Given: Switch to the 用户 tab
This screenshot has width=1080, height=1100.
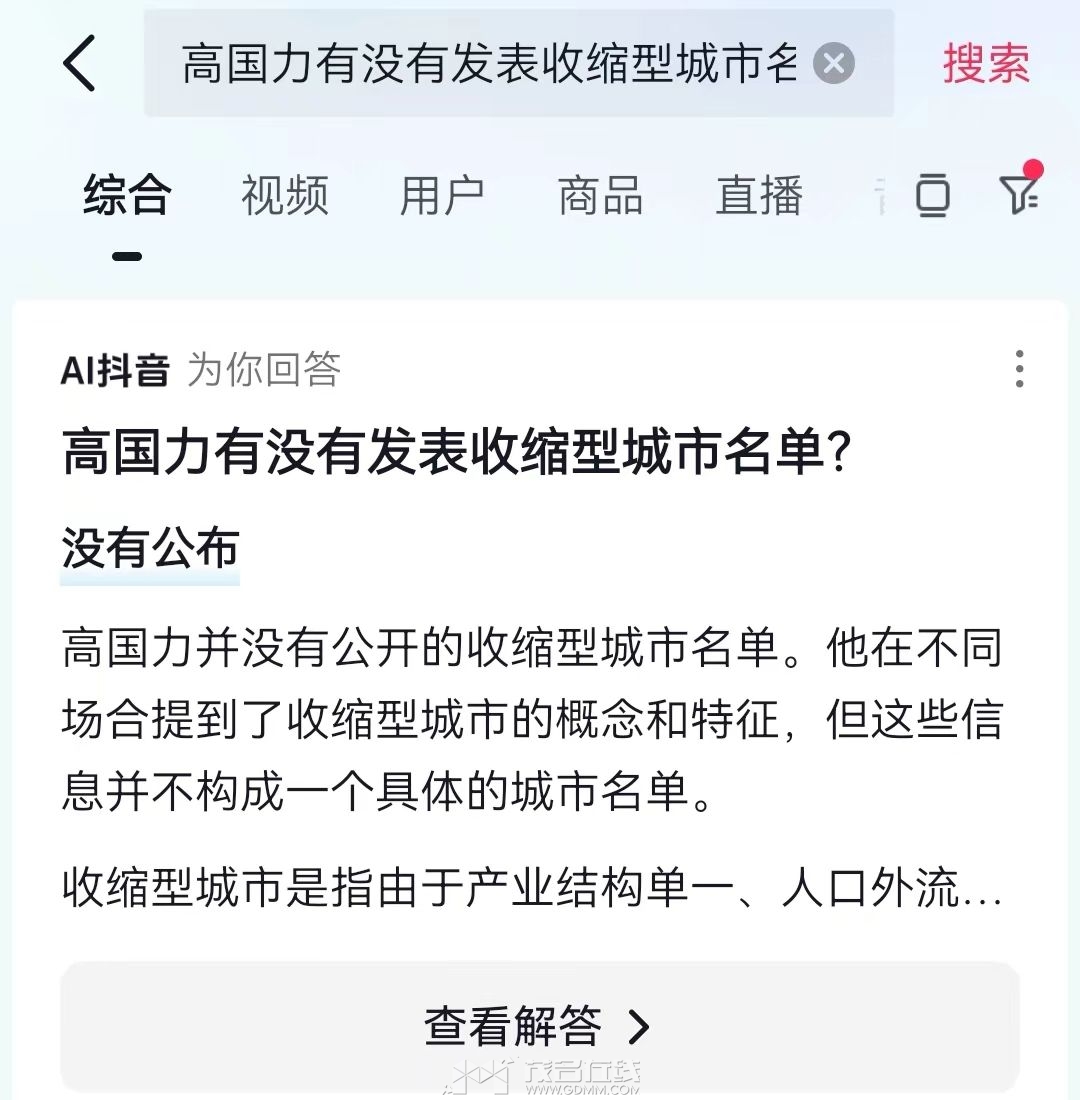Looking at the screenshot, I should pos(442,195).
